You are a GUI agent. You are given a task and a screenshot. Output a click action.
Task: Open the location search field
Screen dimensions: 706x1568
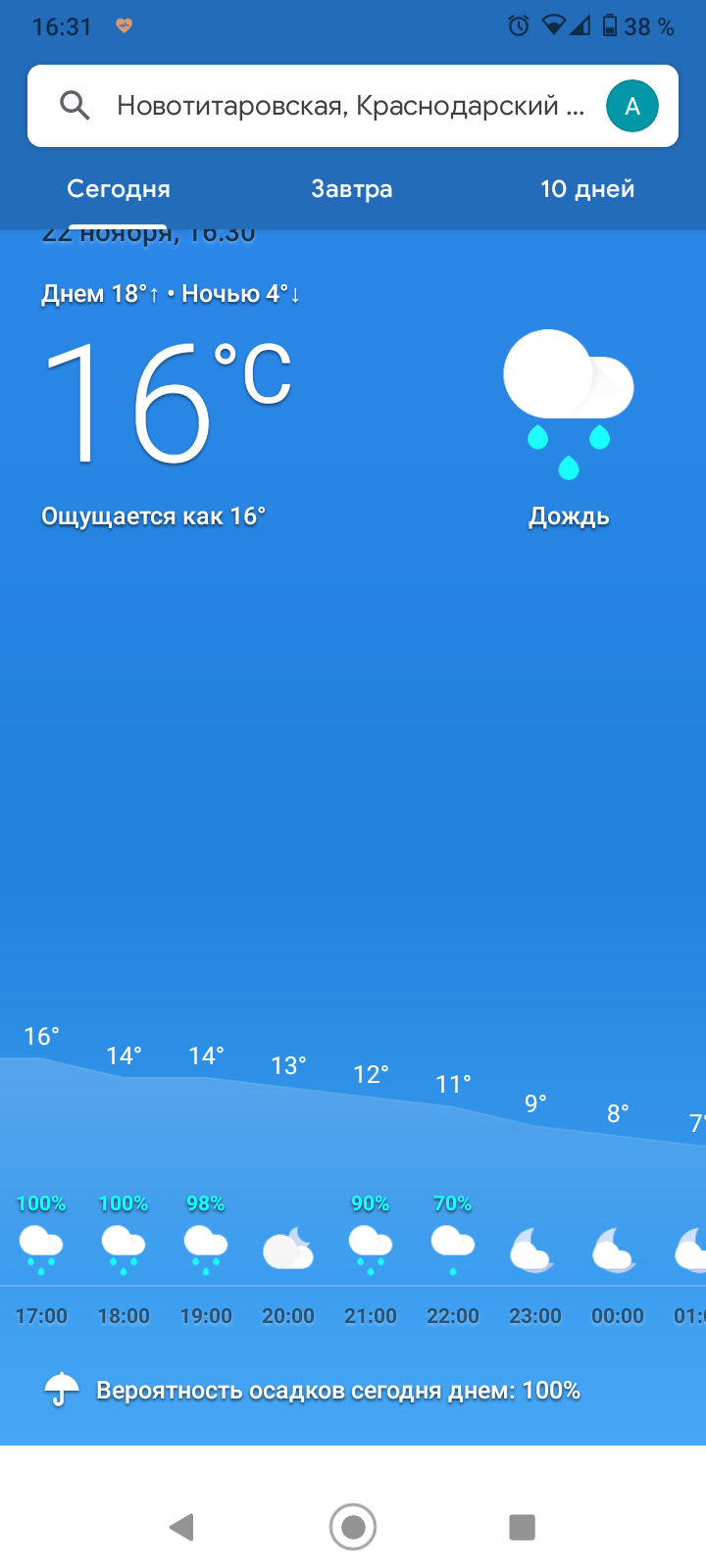coord(351,106)
